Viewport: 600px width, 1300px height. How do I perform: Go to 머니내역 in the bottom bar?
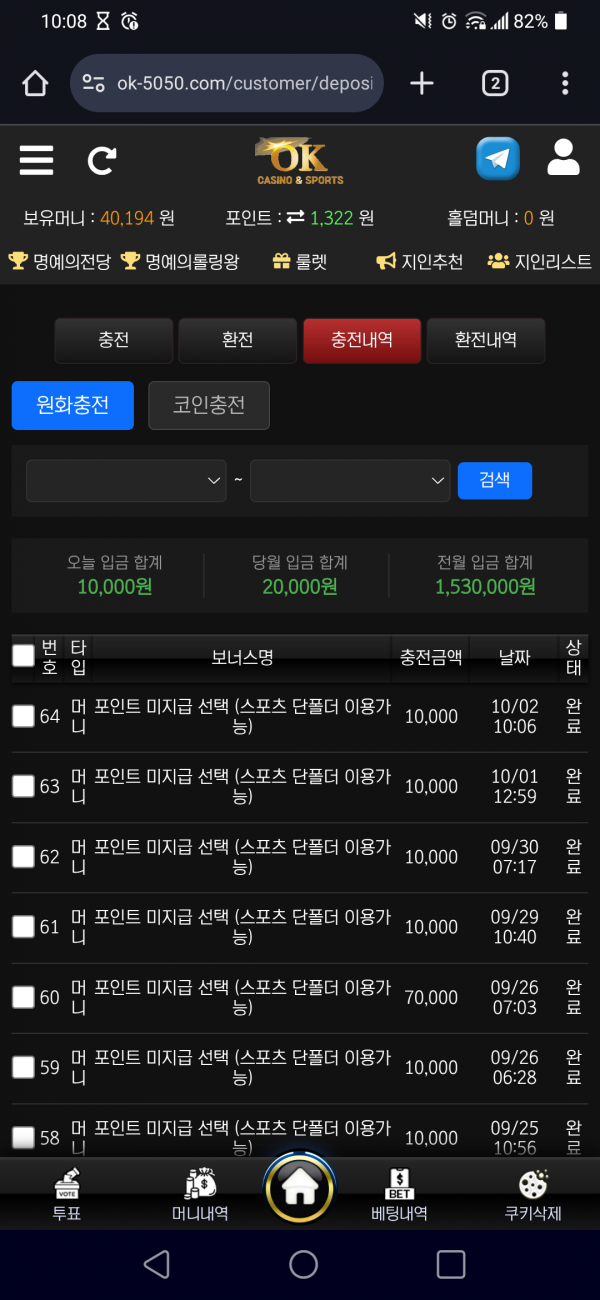pyautogui.click(x=200, y=1195)
